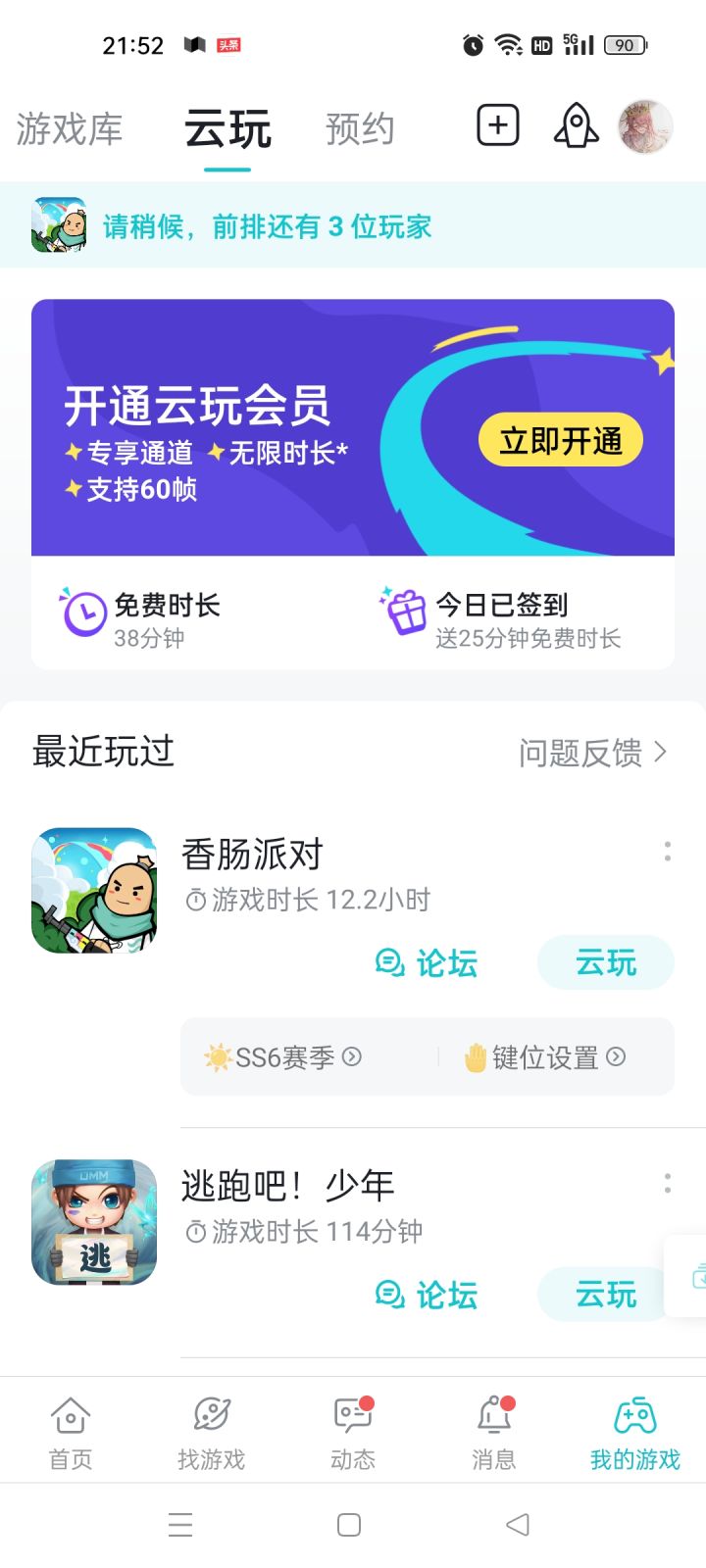Viewport: 706px width, 1568px height.
Task: Tap the 云玩 button for 香肠派对
Action: tap(605, 962)
